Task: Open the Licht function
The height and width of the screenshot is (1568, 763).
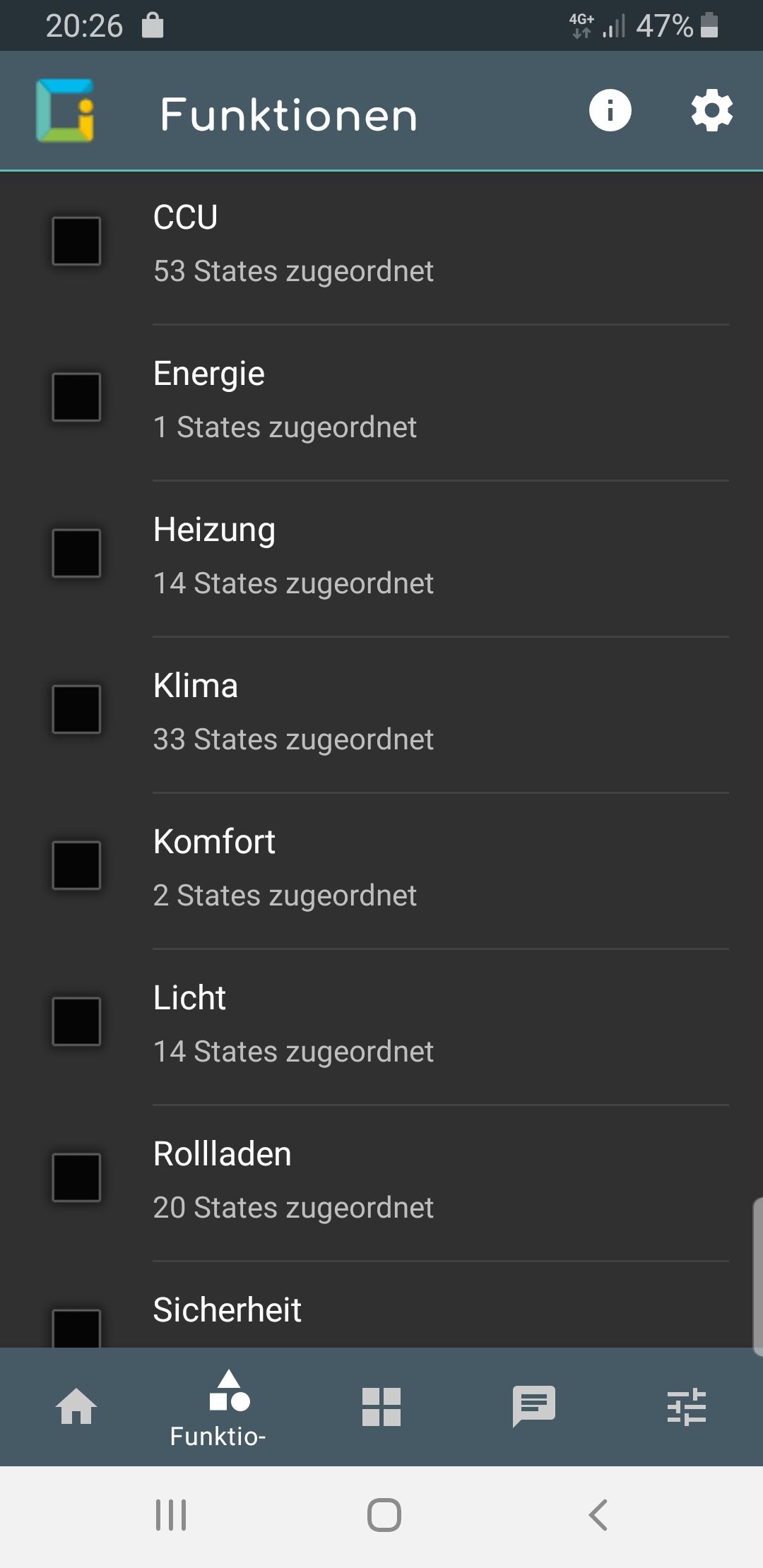Action: tap(381, 1023)
